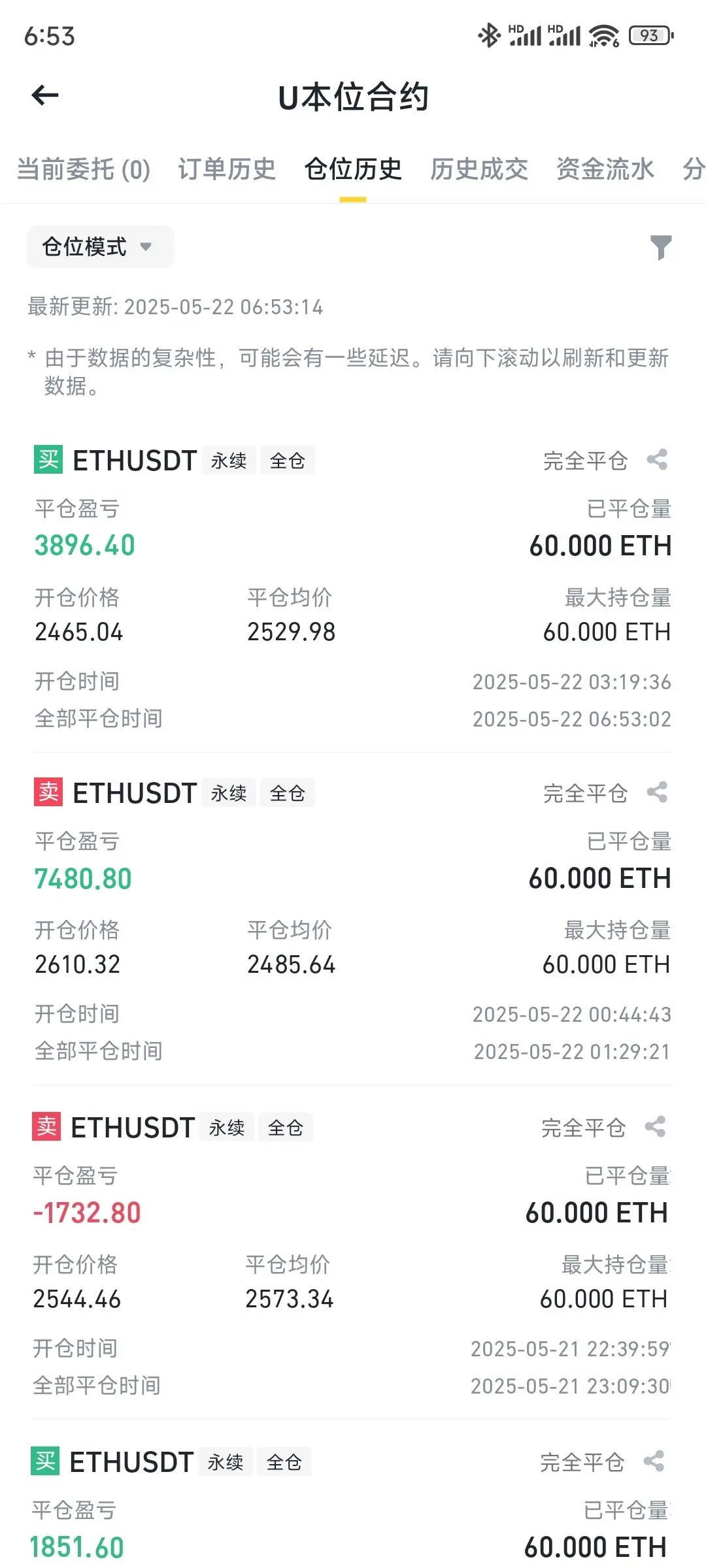Open the 订单历史 tab
This screenshot has width=706, height=1568.
coord(227,169)
